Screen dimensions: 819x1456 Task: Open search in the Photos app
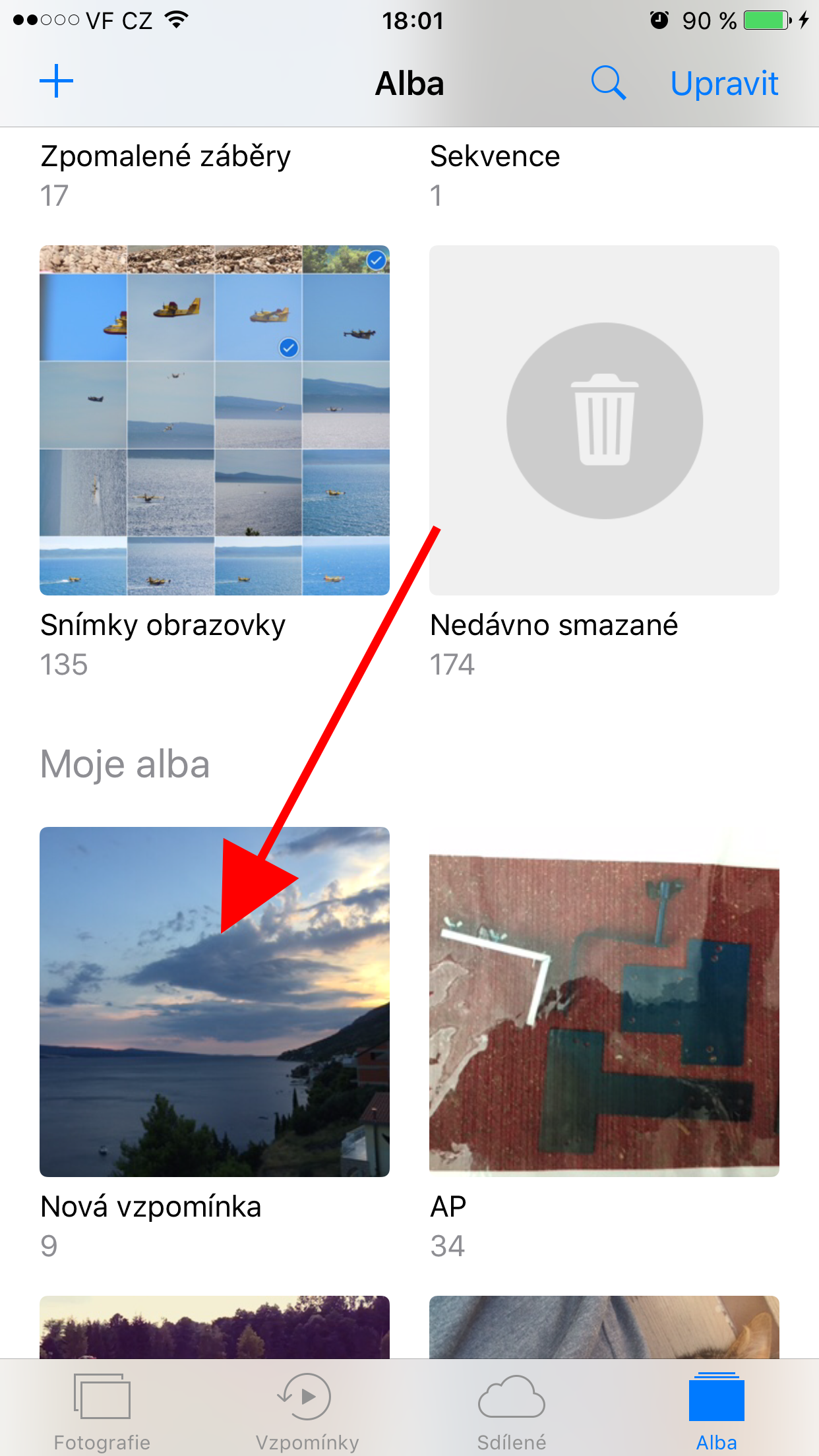click(608, 83)
